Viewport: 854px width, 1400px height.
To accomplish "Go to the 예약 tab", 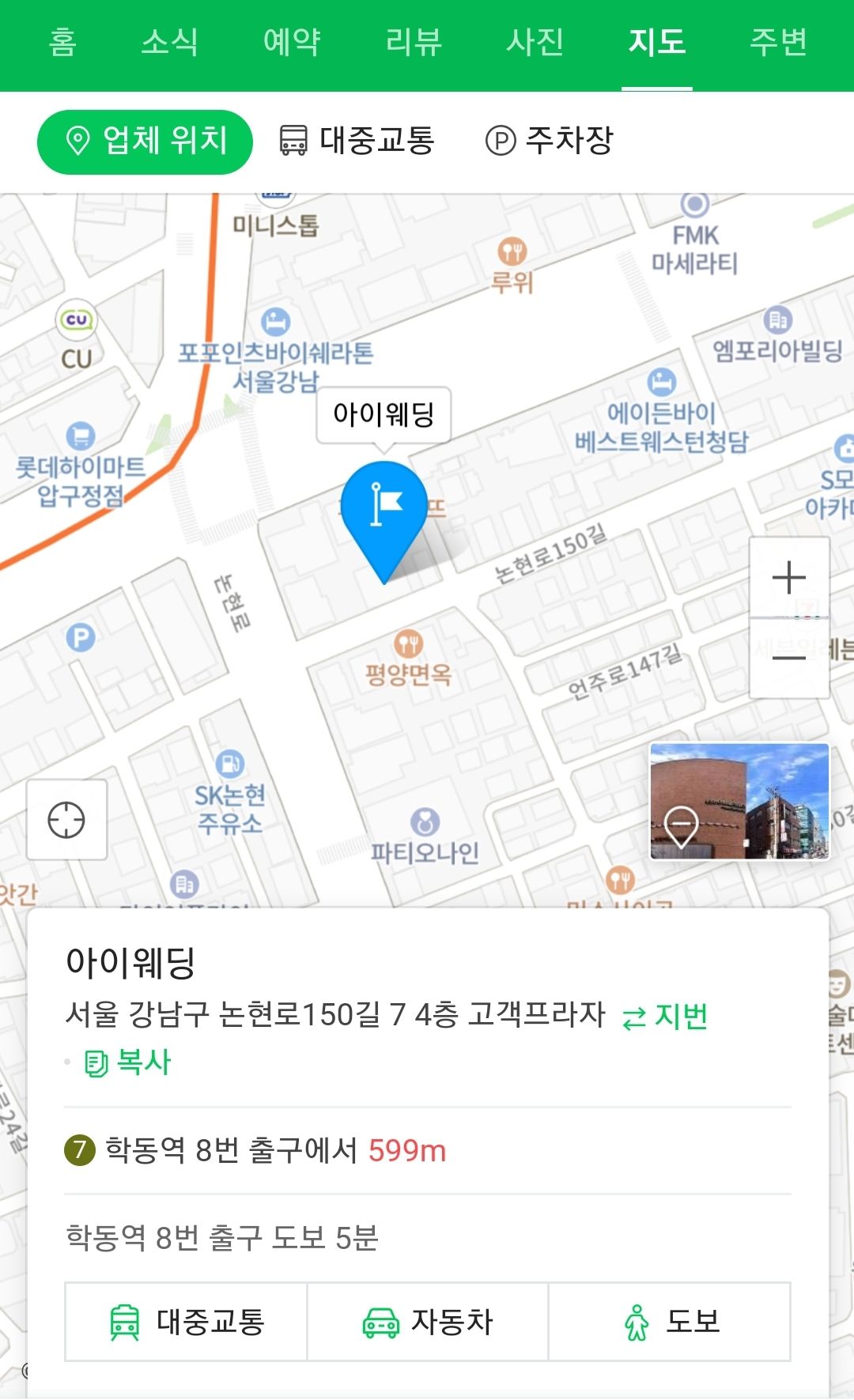I will coord(292,42).
